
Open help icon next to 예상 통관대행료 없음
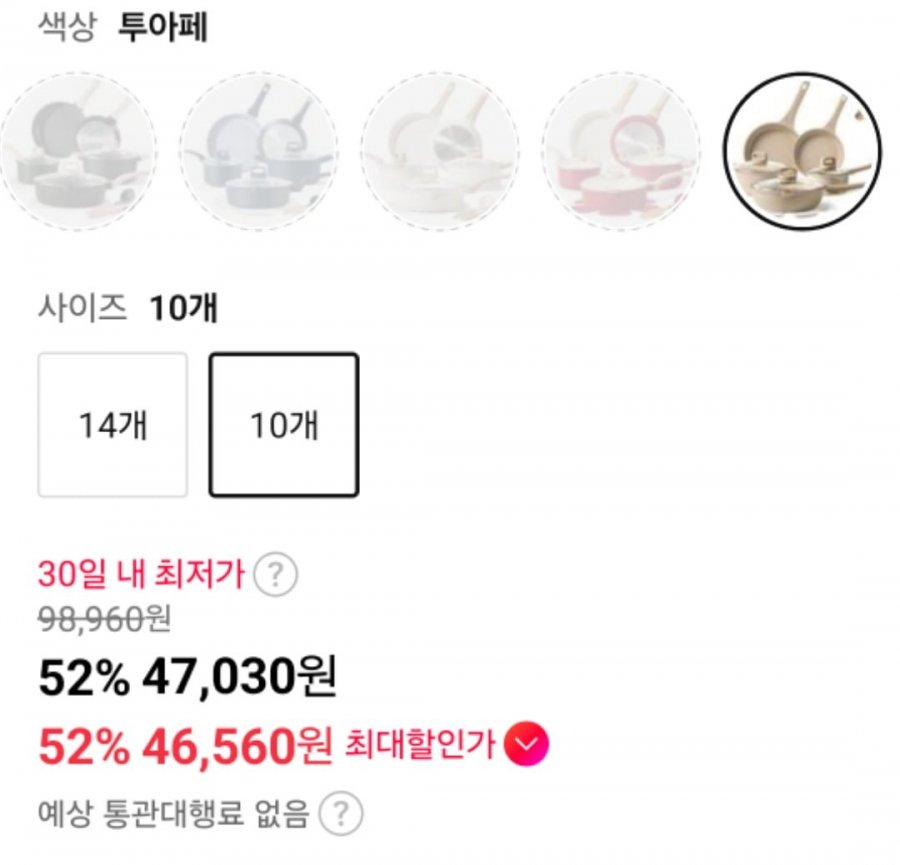coord(340,815)
